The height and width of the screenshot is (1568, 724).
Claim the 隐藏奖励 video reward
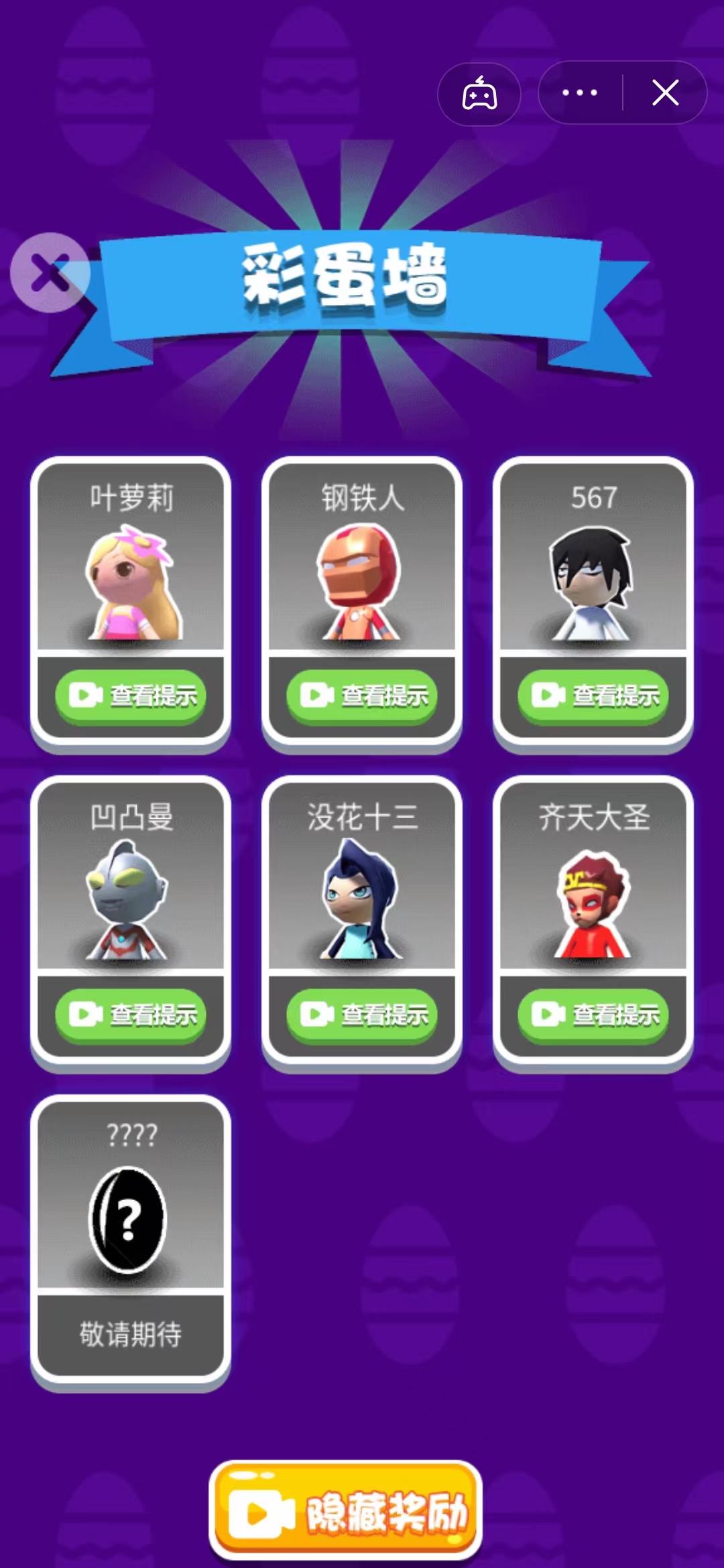click(x=346, y=1512)
